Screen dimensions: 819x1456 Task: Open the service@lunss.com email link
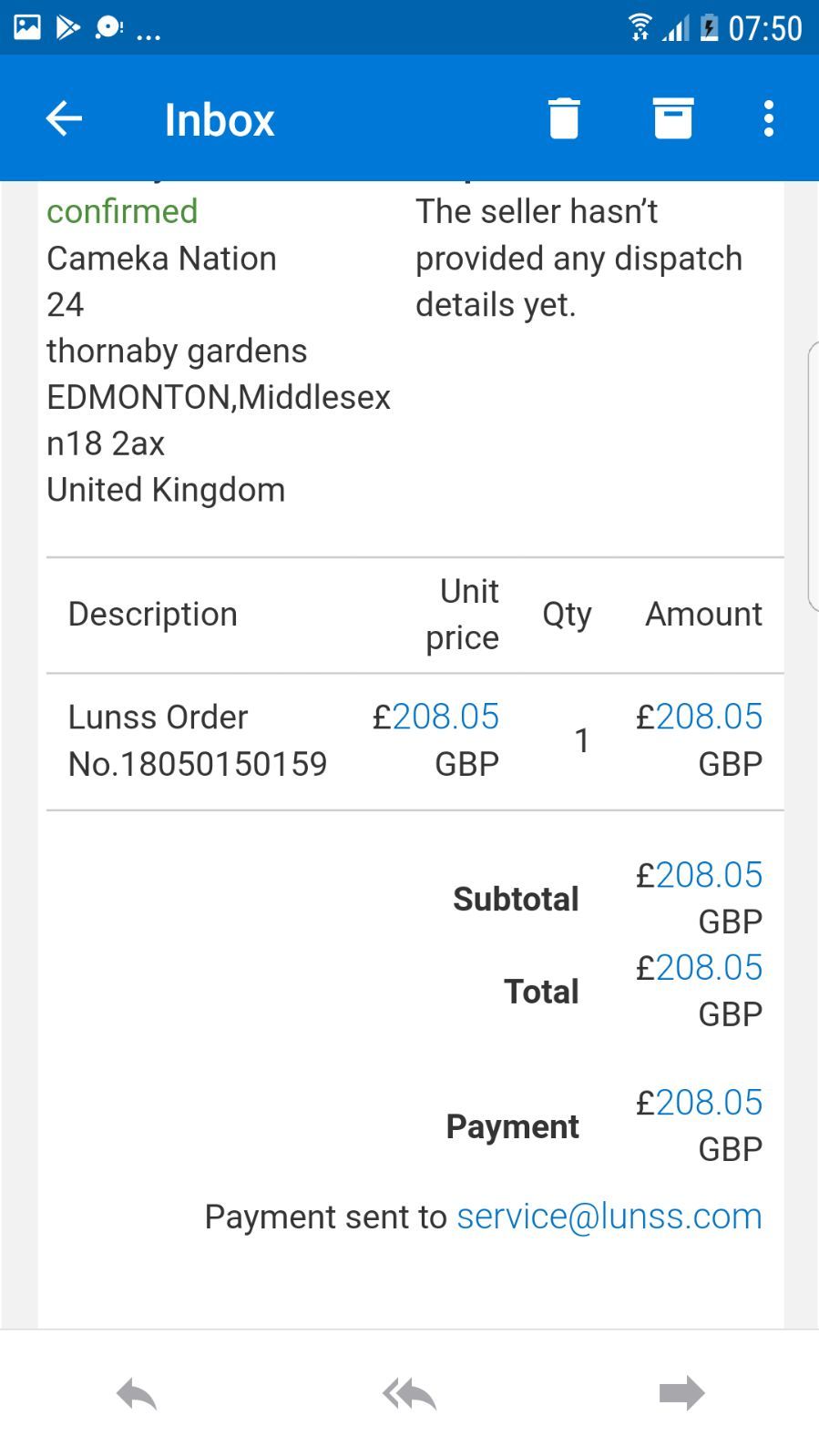(x=609, y=1217)
